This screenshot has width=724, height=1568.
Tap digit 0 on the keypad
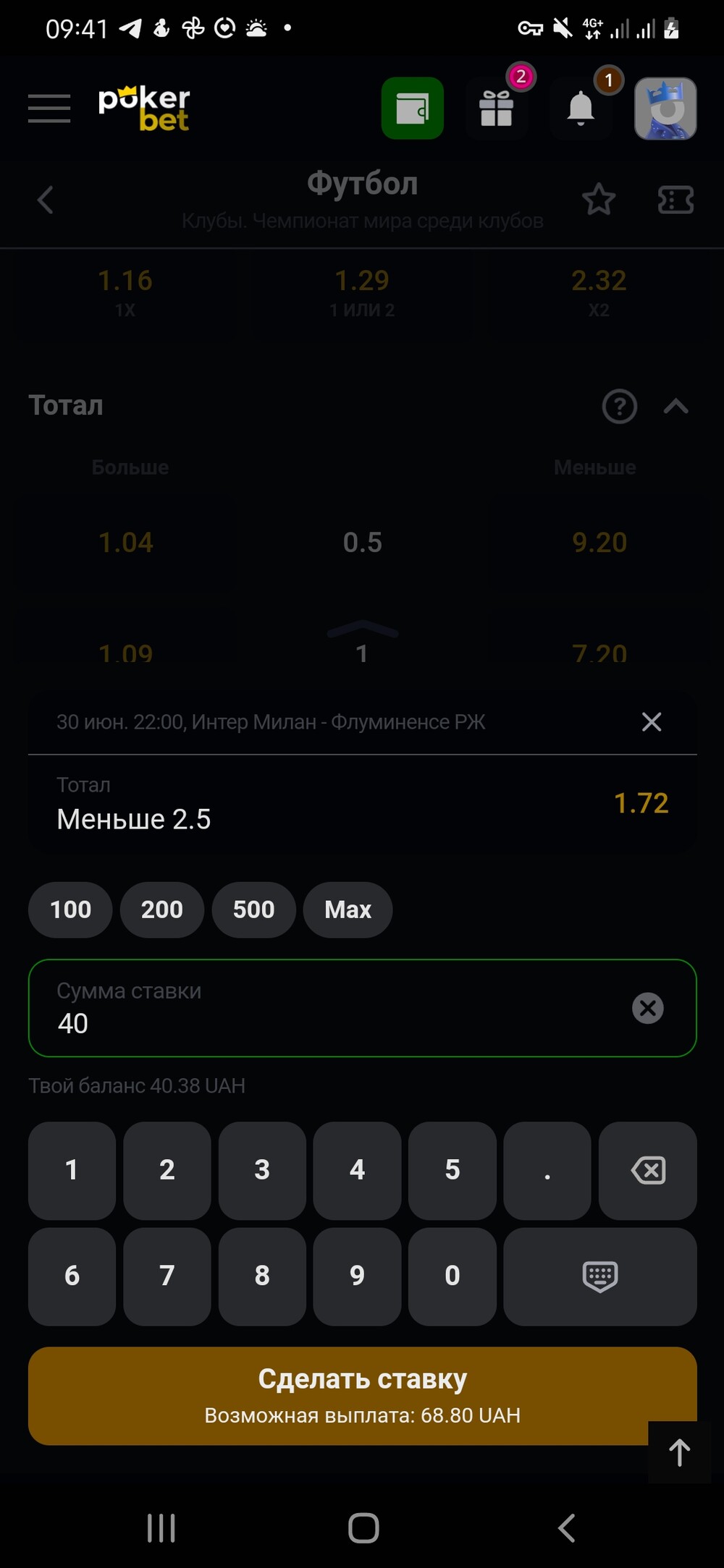[452, 1276]
